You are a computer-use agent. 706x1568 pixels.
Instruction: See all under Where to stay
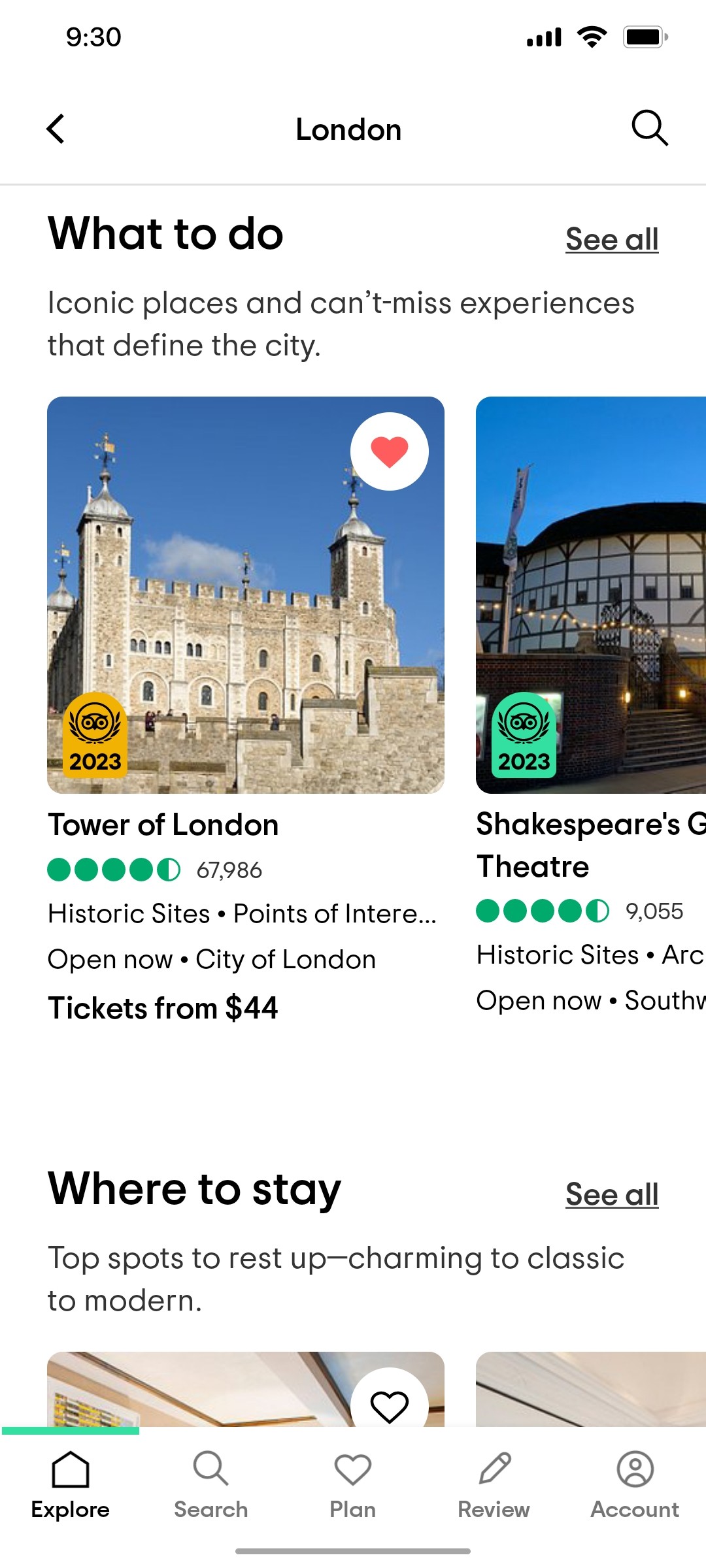tap(611, 1194)
